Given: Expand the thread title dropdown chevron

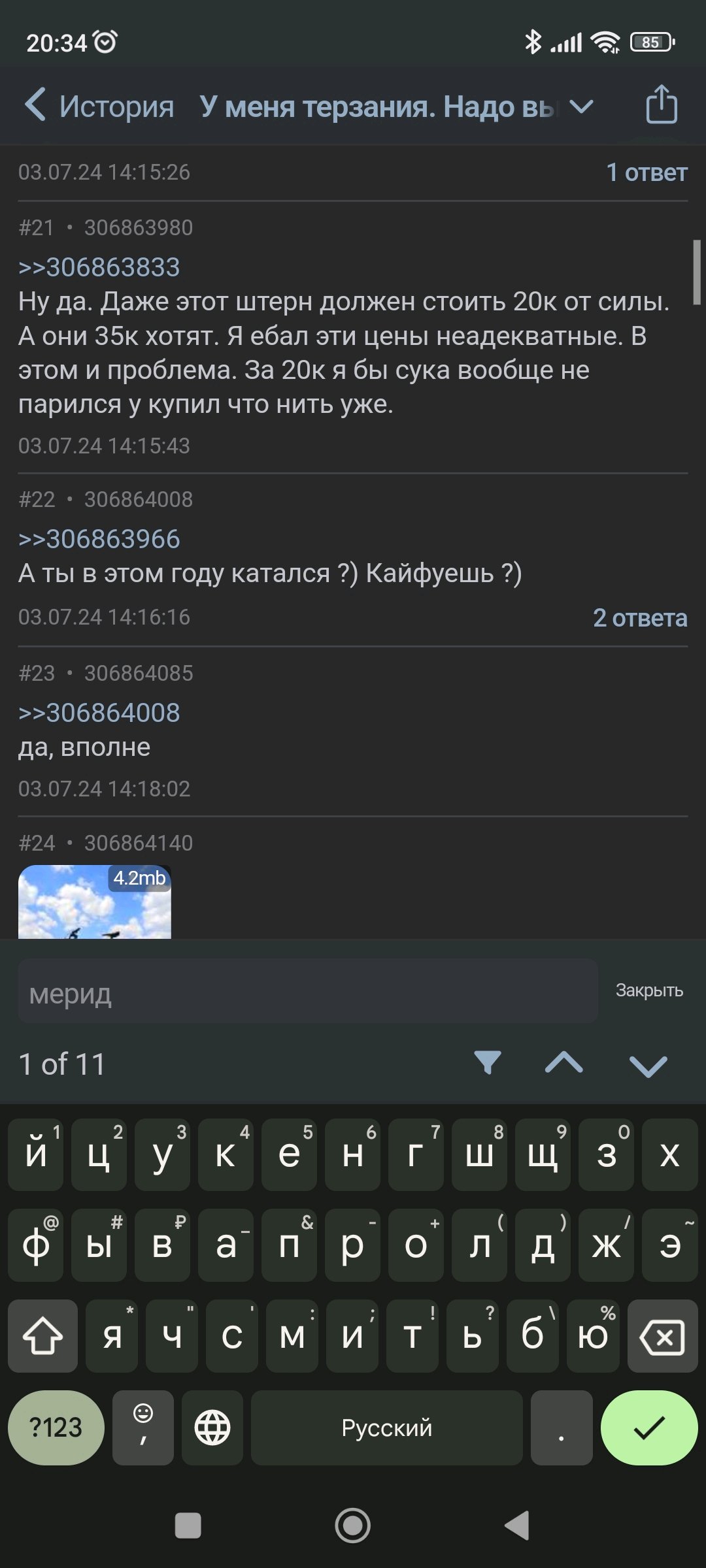Looking at the screenshot, I should click(x=581, y=106).
